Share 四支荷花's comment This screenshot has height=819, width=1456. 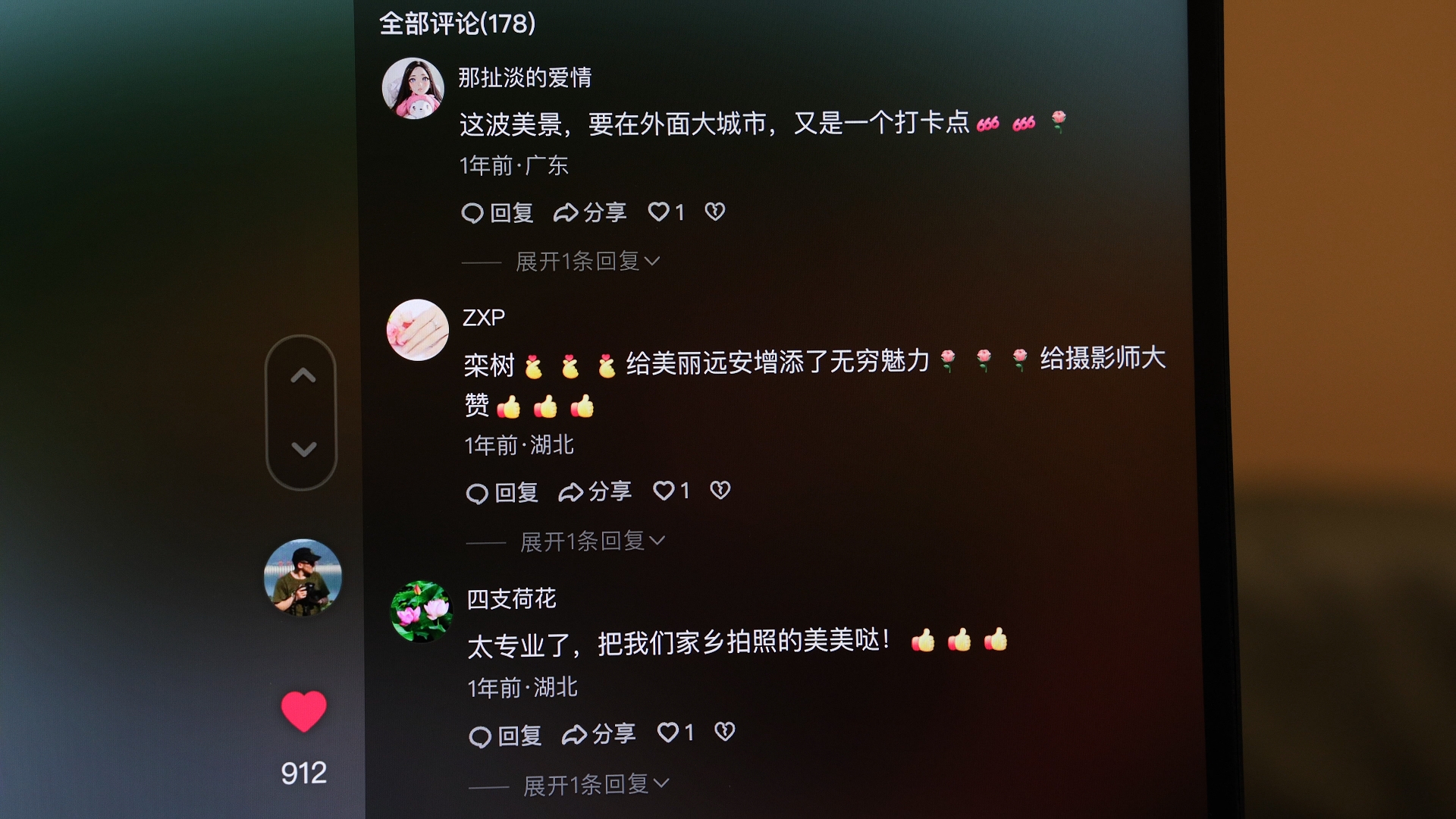pyautogui.click(x=598, y=735)
